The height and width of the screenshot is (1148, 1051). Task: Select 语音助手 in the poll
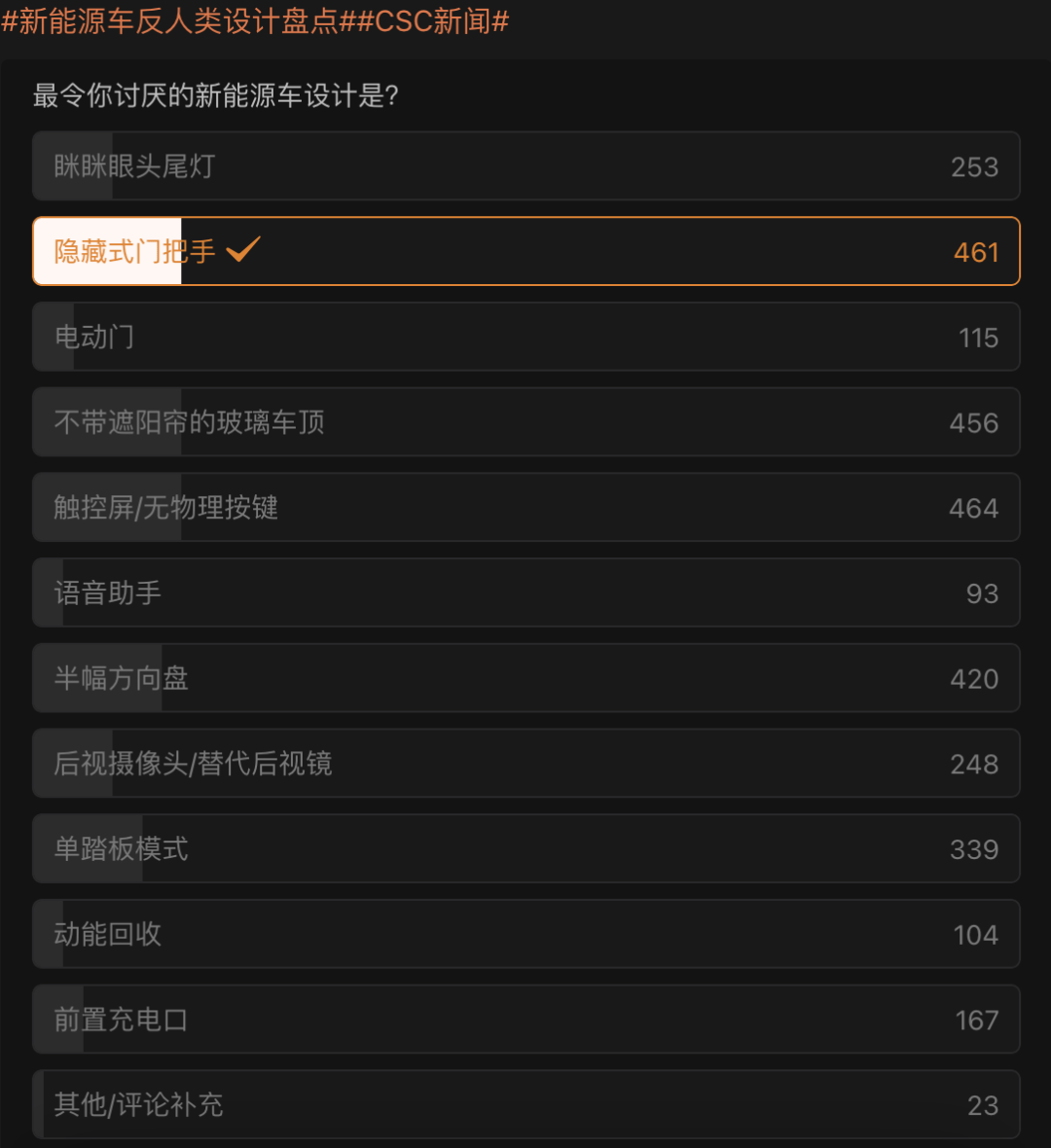525,592
